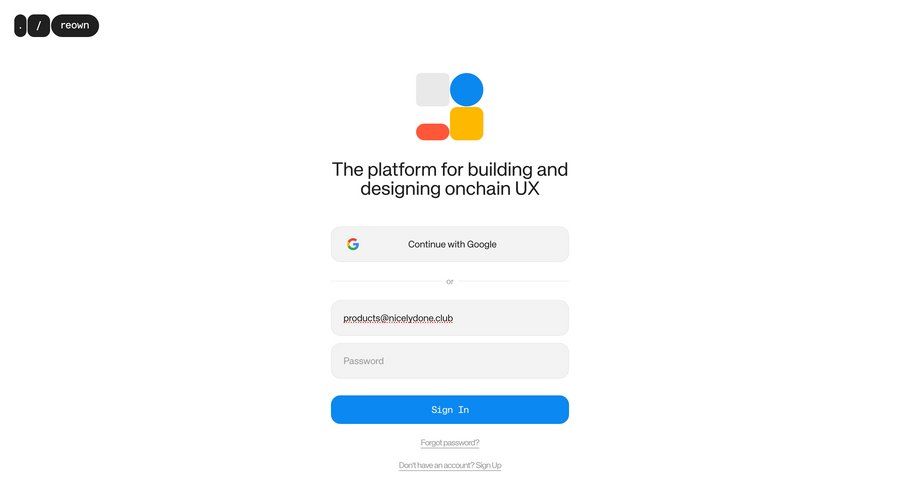Open the Forgot password link
900x484 pixels.
[x=450, y=442]
